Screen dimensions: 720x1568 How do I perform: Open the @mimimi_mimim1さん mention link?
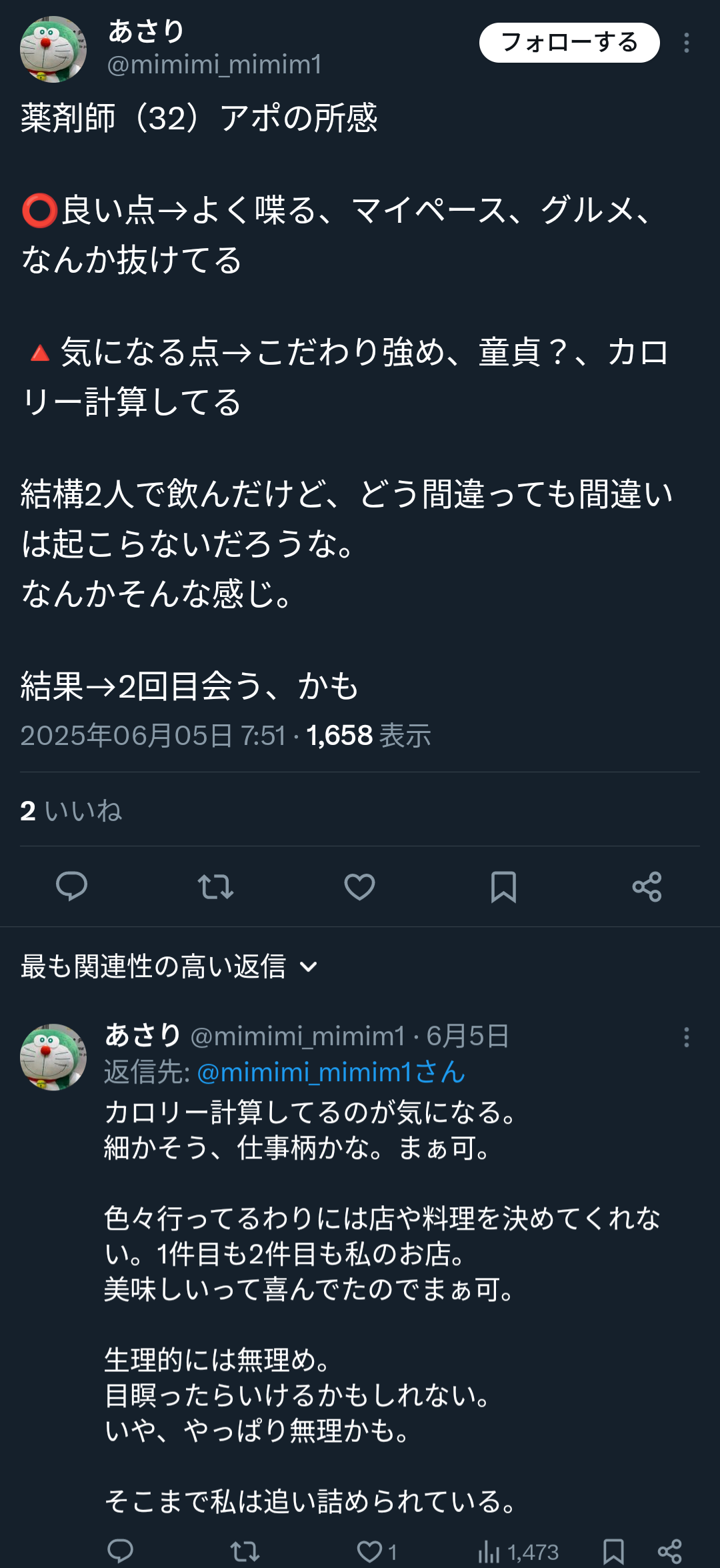(x=331, y=1072)
